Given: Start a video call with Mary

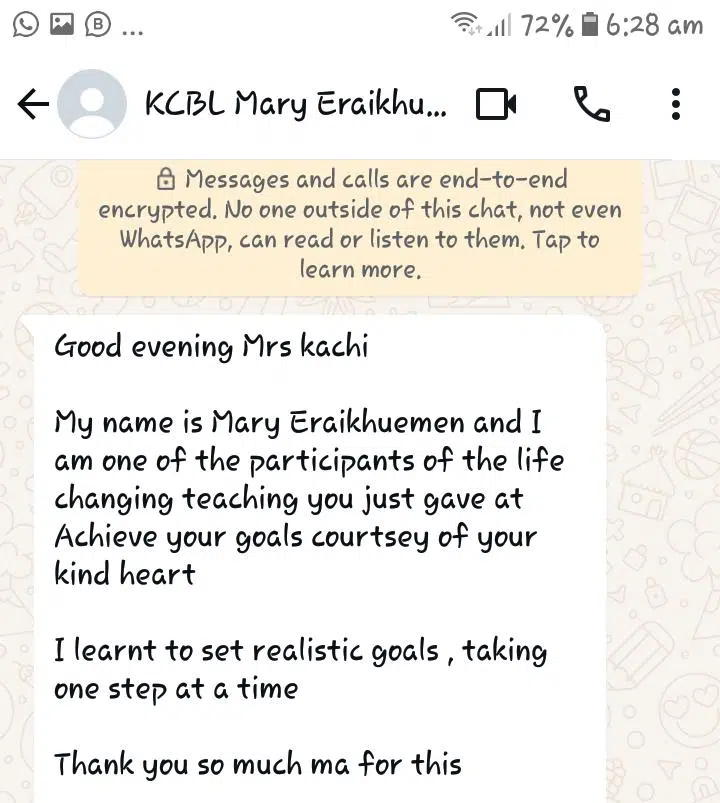Looking at the screenshot, I should point(496,104).
